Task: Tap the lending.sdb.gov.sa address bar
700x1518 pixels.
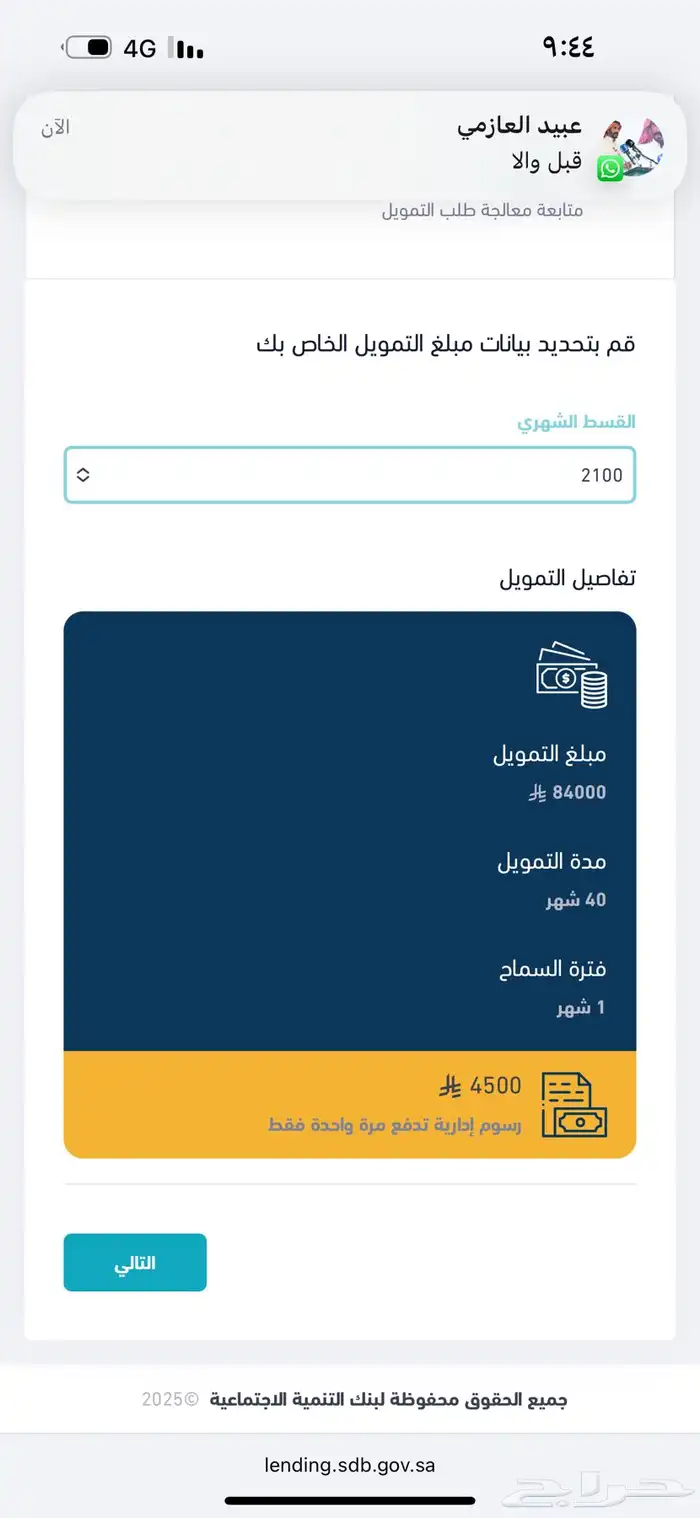Action: point(350,1466)
